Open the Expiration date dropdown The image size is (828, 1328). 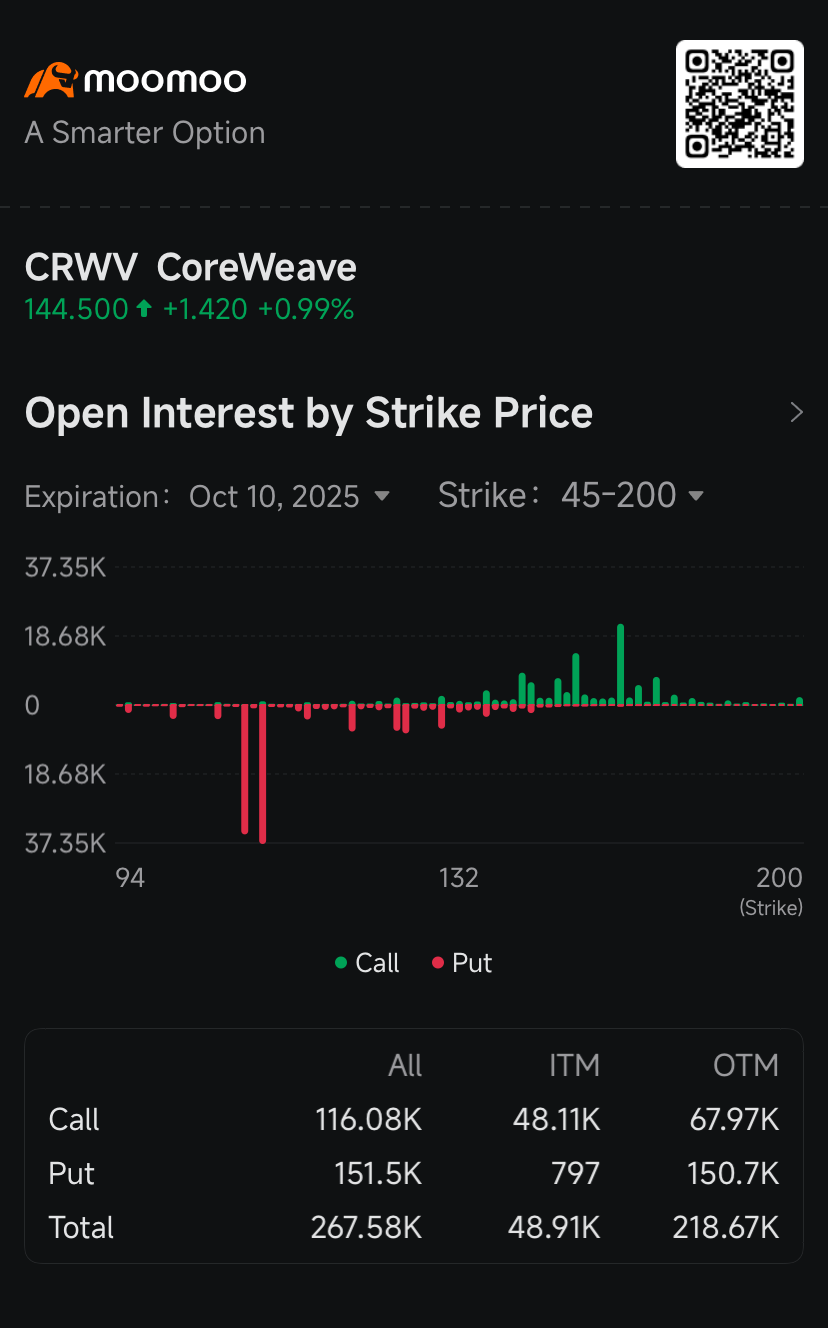click(289, 496)
